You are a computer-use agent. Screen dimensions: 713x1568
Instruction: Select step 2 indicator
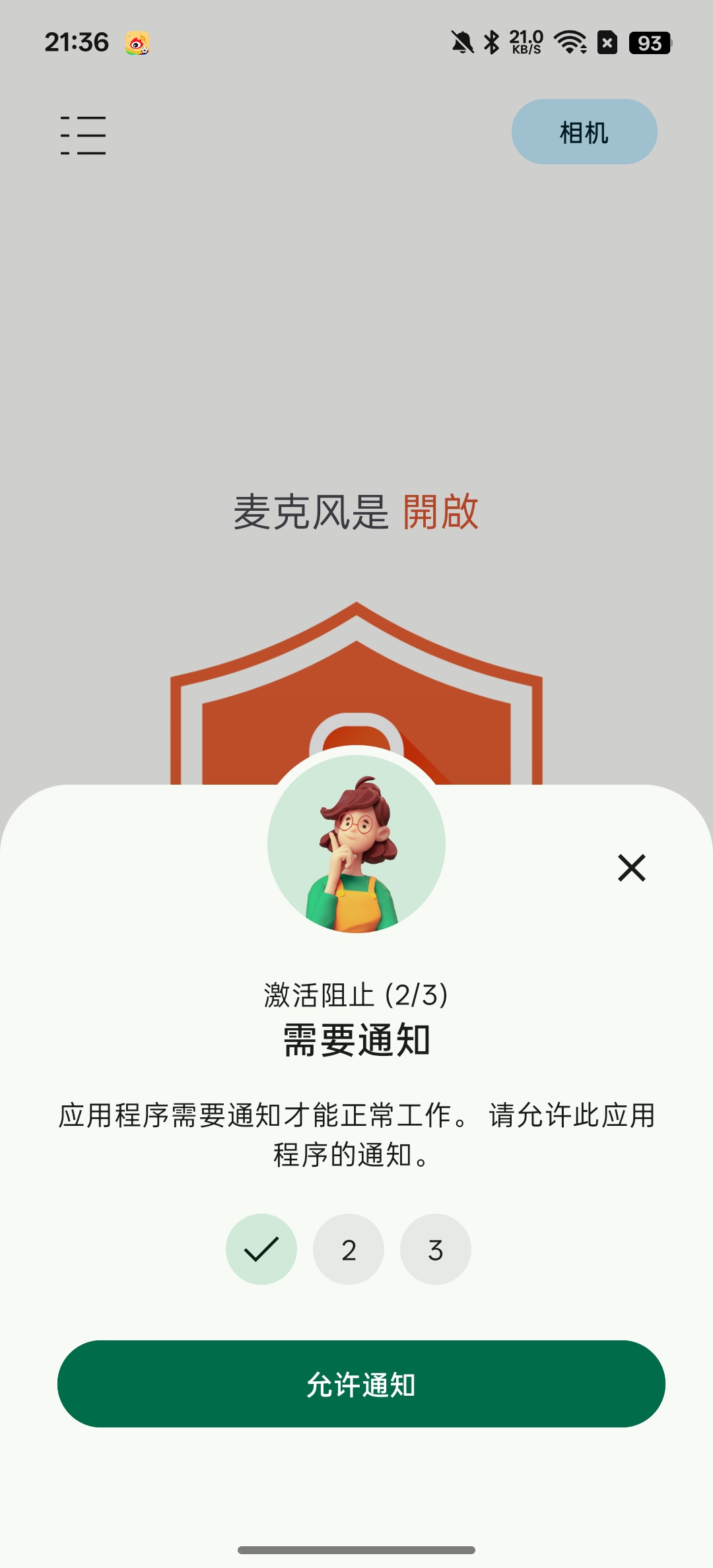click(x=349, y=1249)
